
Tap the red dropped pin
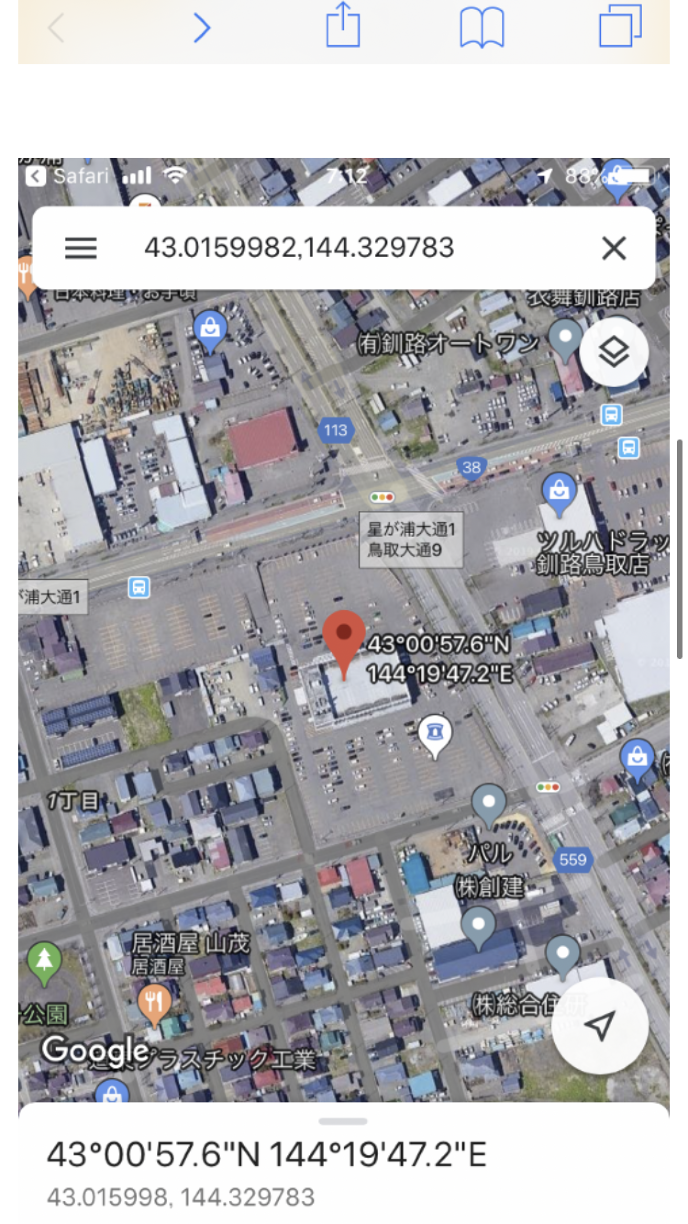(344, 640)
